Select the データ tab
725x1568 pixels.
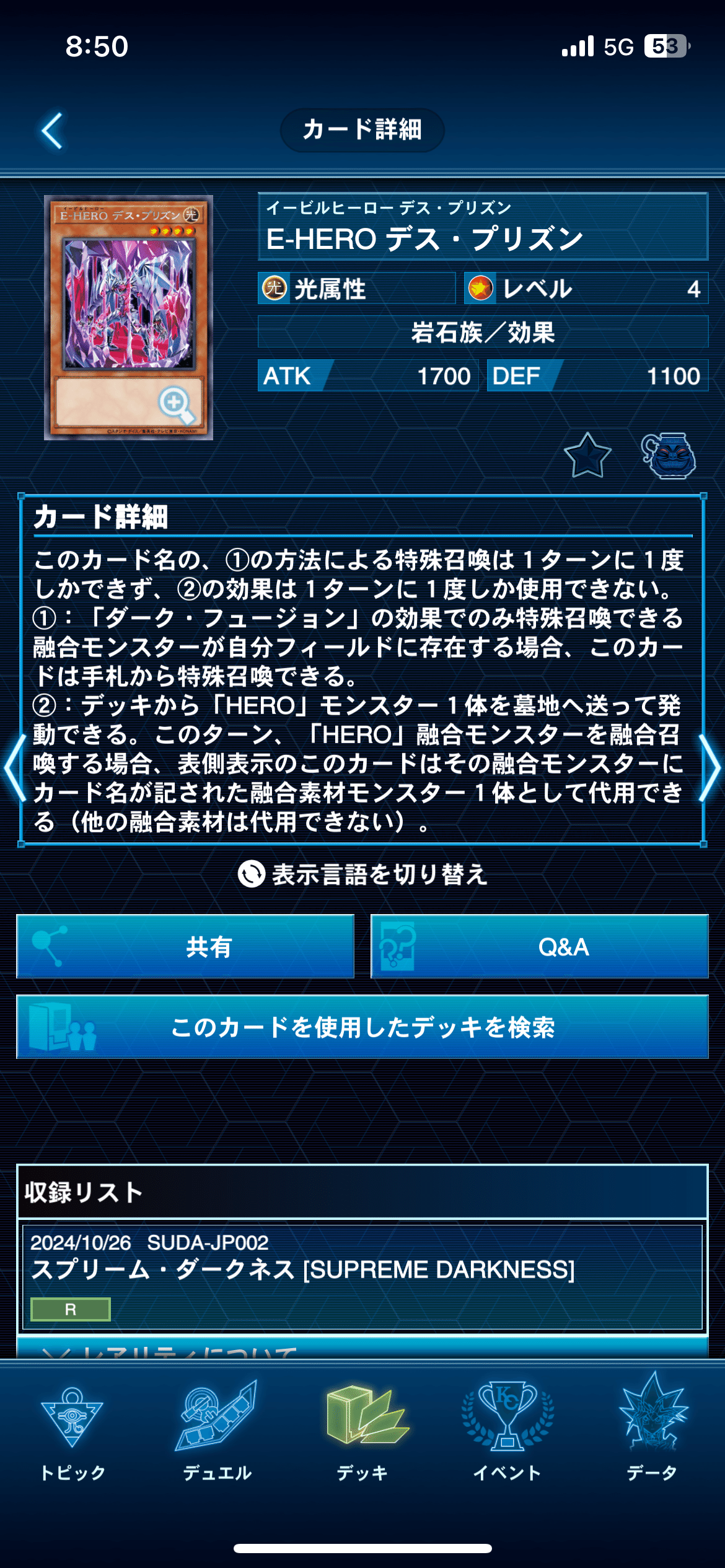652,1431
